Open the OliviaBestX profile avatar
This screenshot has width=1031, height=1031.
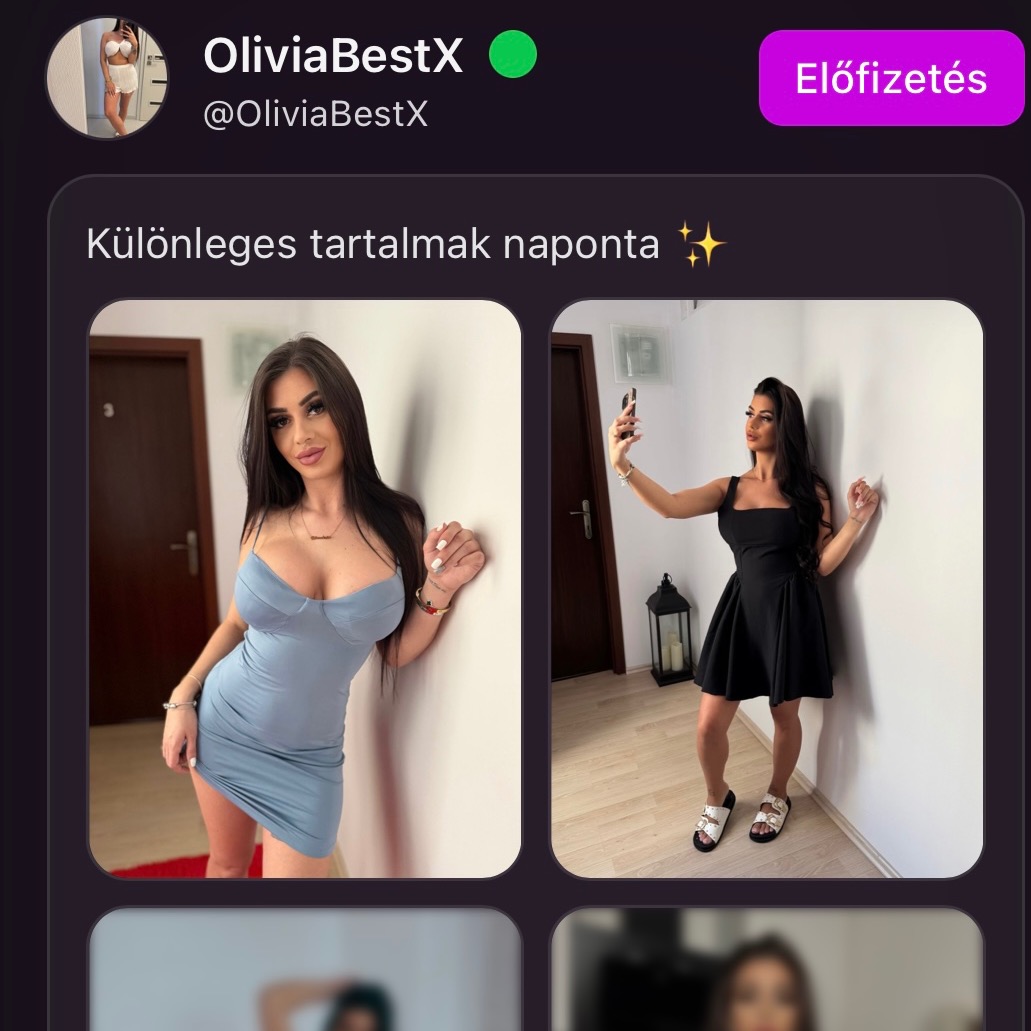pos(107,77)
